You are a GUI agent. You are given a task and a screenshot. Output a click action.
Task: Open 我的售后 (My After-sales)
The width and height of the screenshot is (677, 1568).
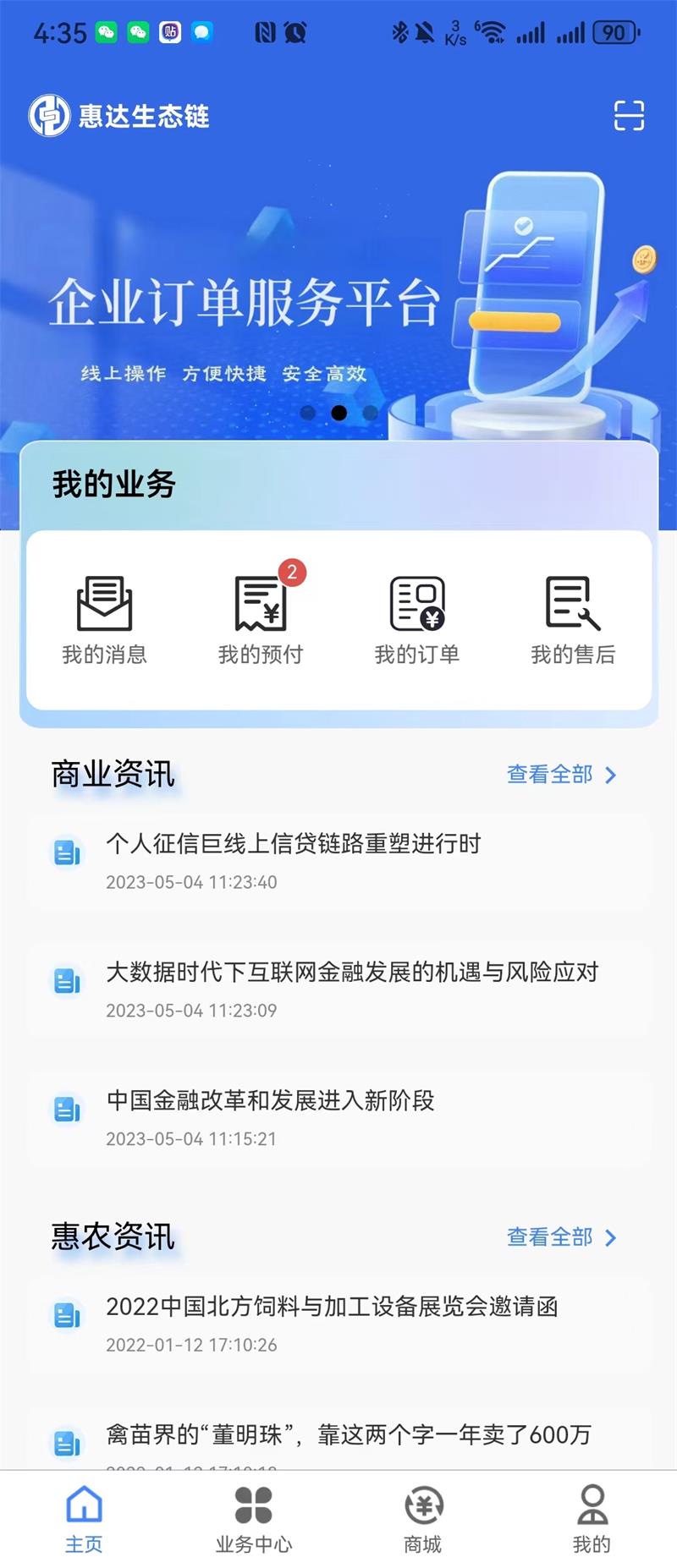pos(573,617)
